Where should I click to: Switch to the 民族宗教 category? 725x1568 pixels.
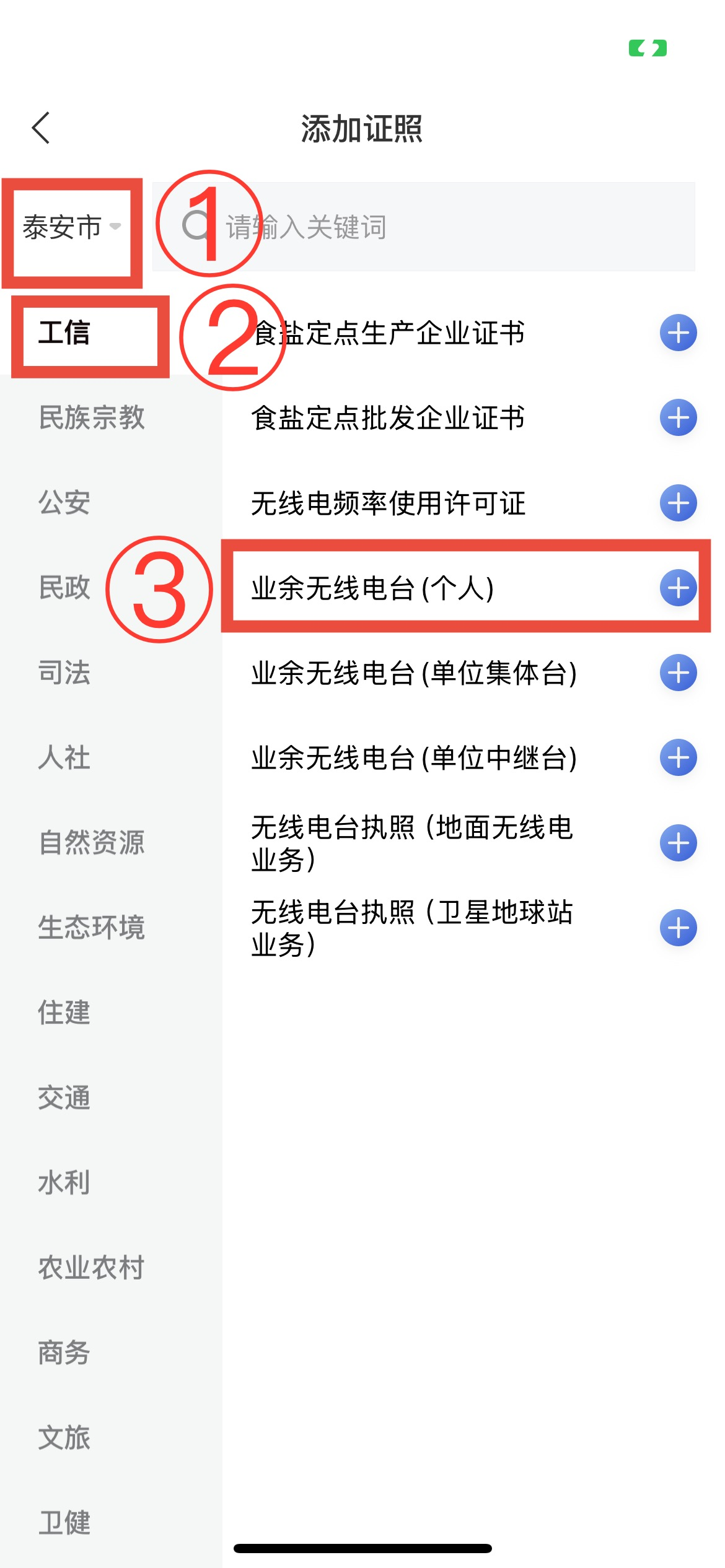(92, 417)
